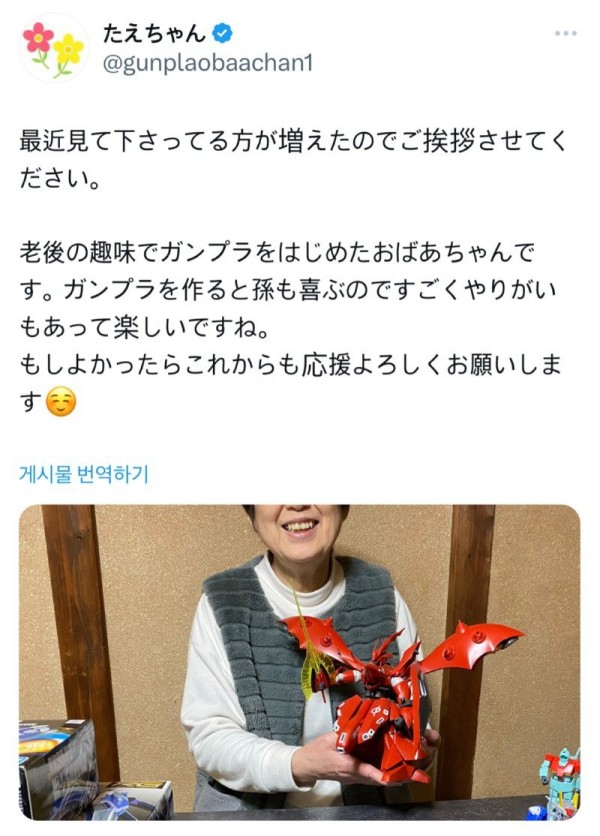
Task: Open the attached Gunpla photo
Action: pos(300,662)
